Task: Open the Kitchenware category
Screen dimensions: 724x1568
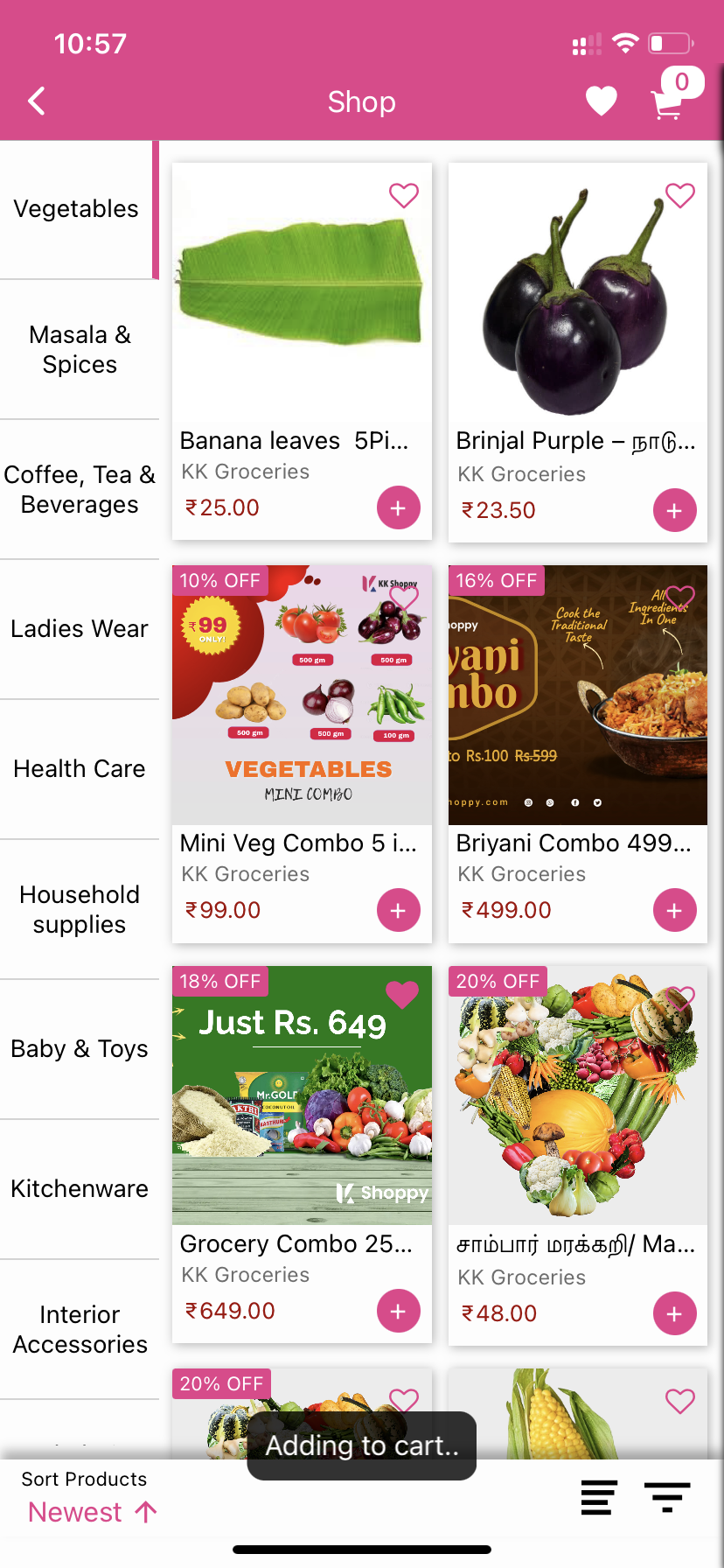Action: pyautogui.click(x=80, y=1189)
